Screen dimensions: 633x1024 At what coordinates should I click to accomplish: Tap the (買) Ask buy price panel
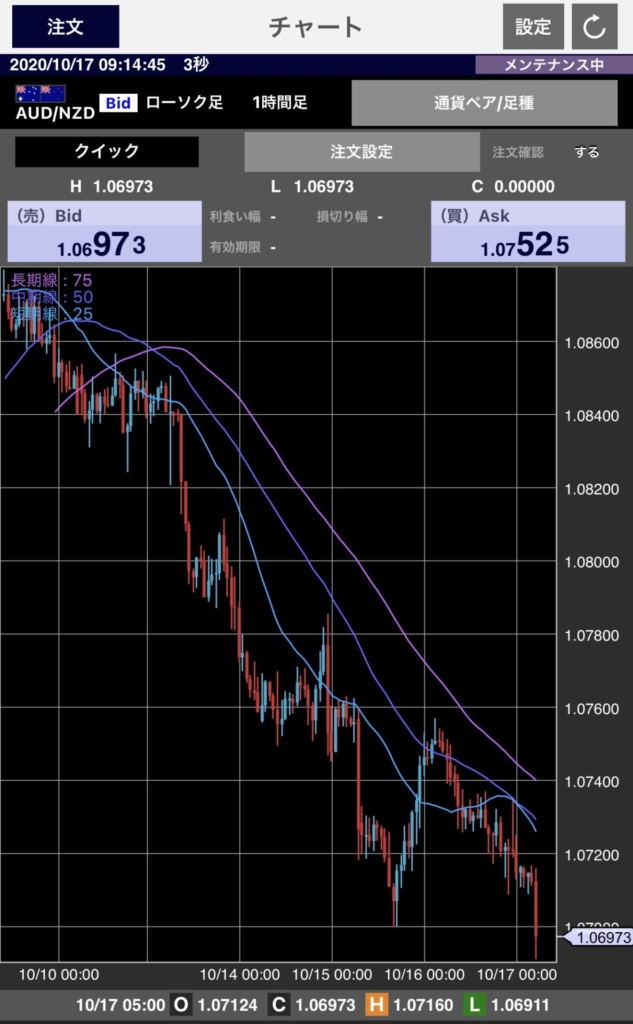point(528,232)
